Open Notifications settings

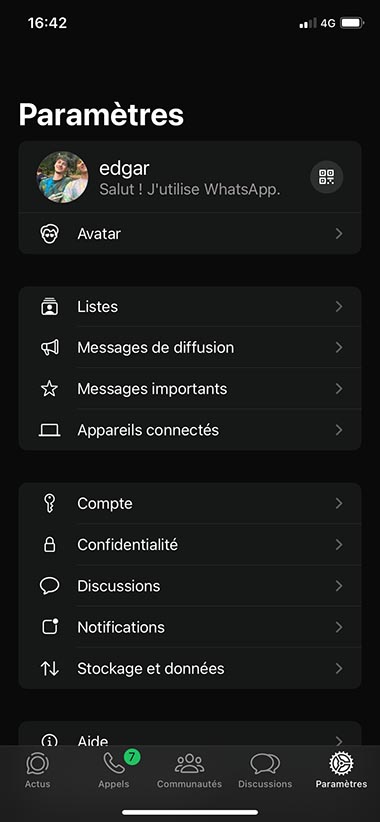[x=190, y=627]
